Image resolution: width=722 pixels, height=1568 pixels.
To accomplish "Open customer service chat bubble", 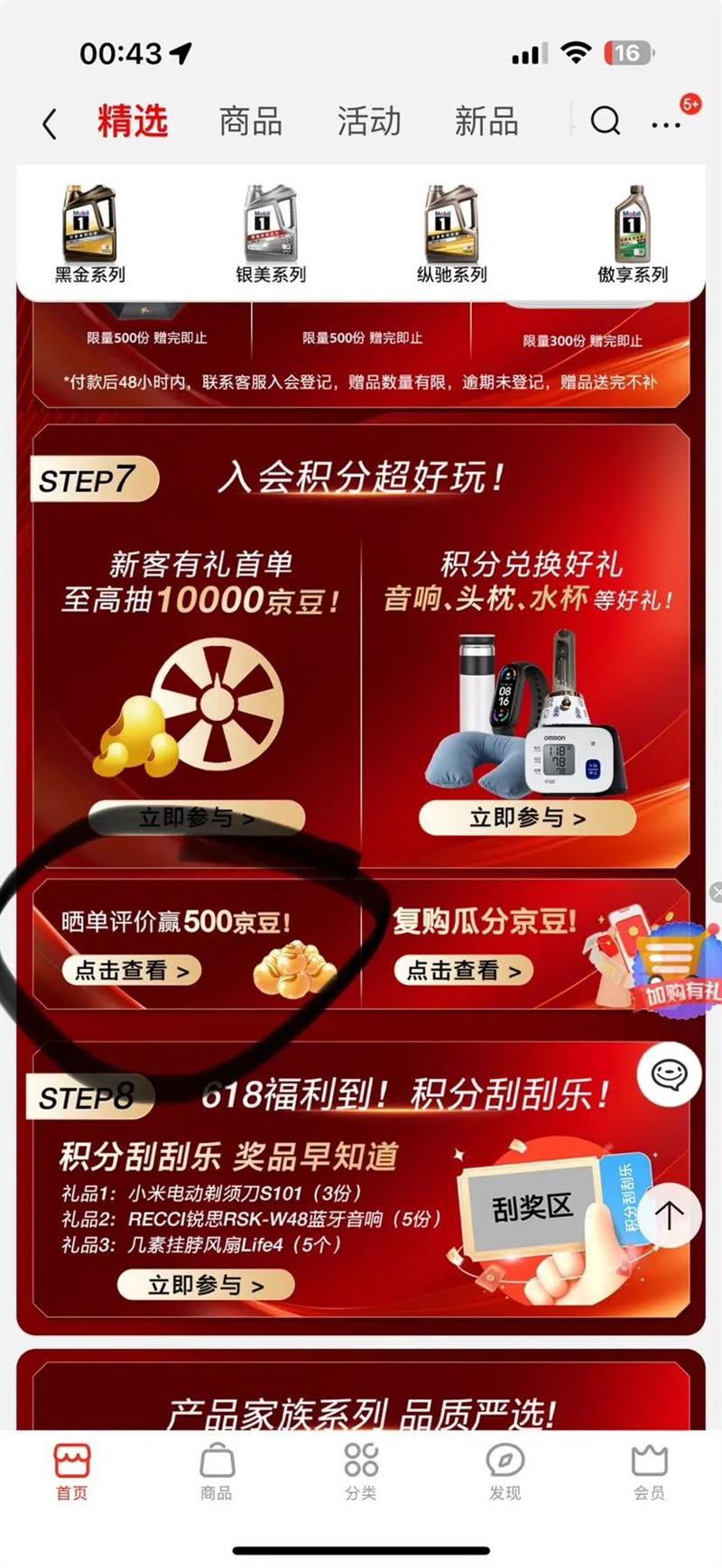I will pos(669,1074).
